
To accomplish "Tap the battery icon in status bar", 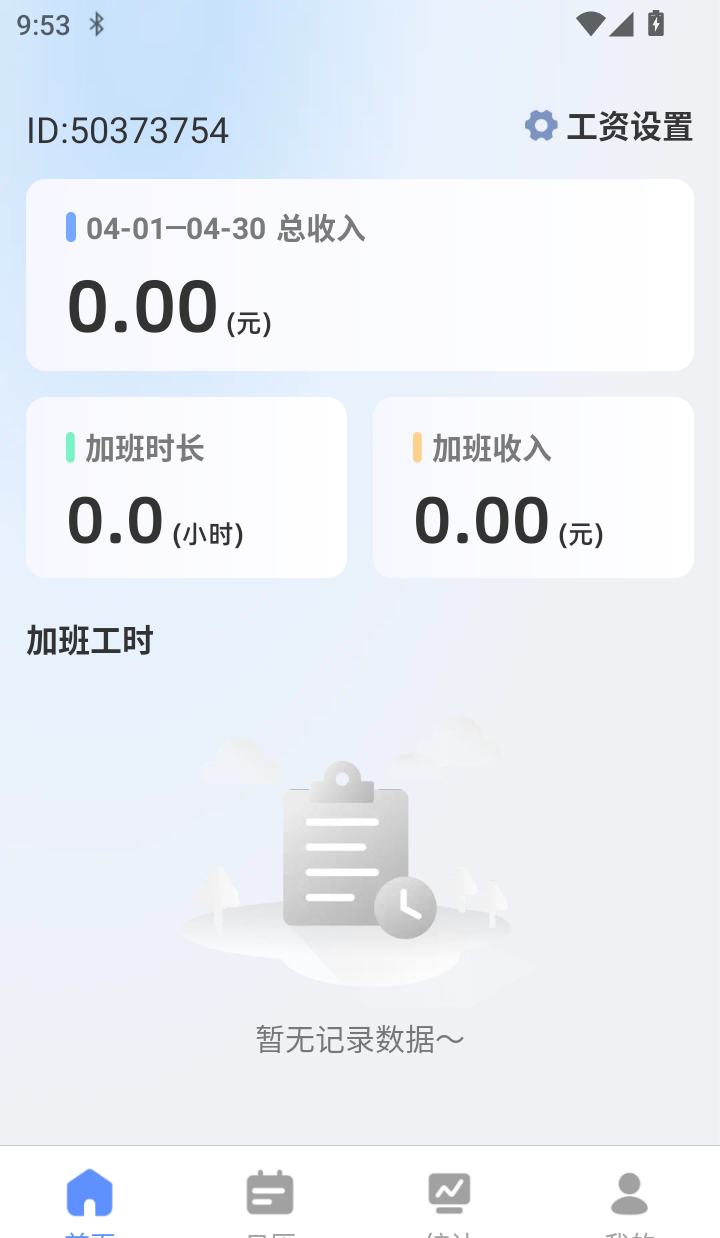I will (656, 24).
